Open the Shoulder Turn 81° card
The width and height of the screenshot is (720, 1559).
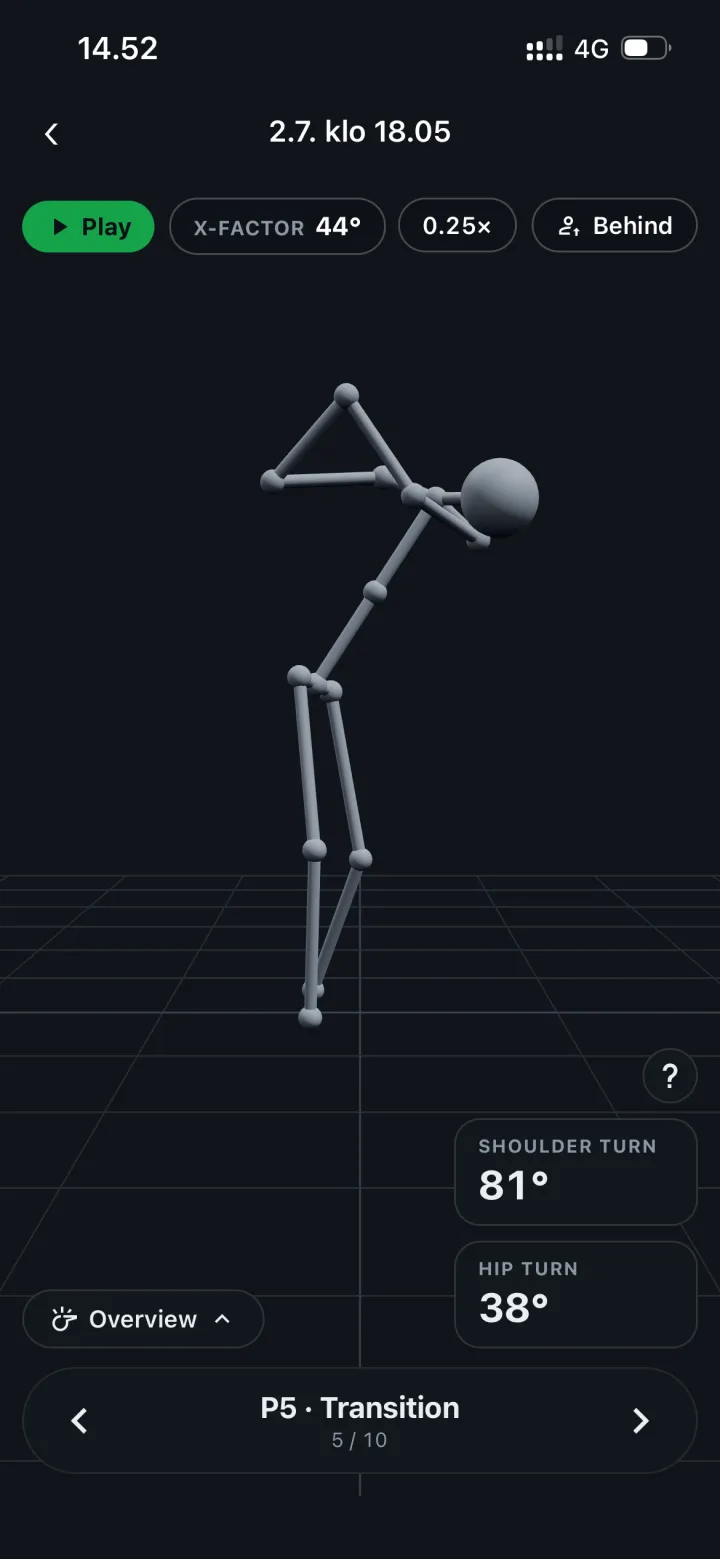click(576, 1172)
